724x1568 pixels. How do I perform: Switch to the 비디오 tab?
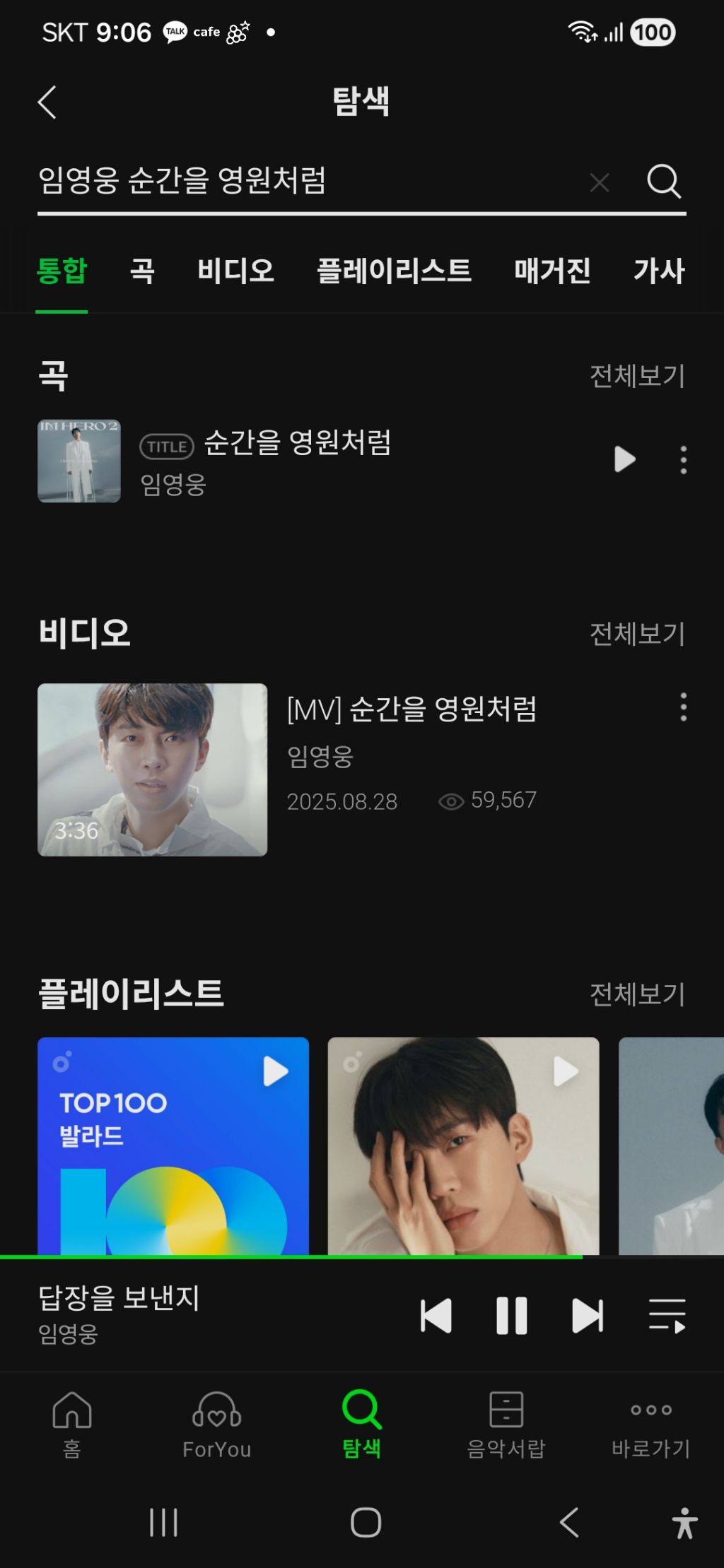(x=235, y=271)
